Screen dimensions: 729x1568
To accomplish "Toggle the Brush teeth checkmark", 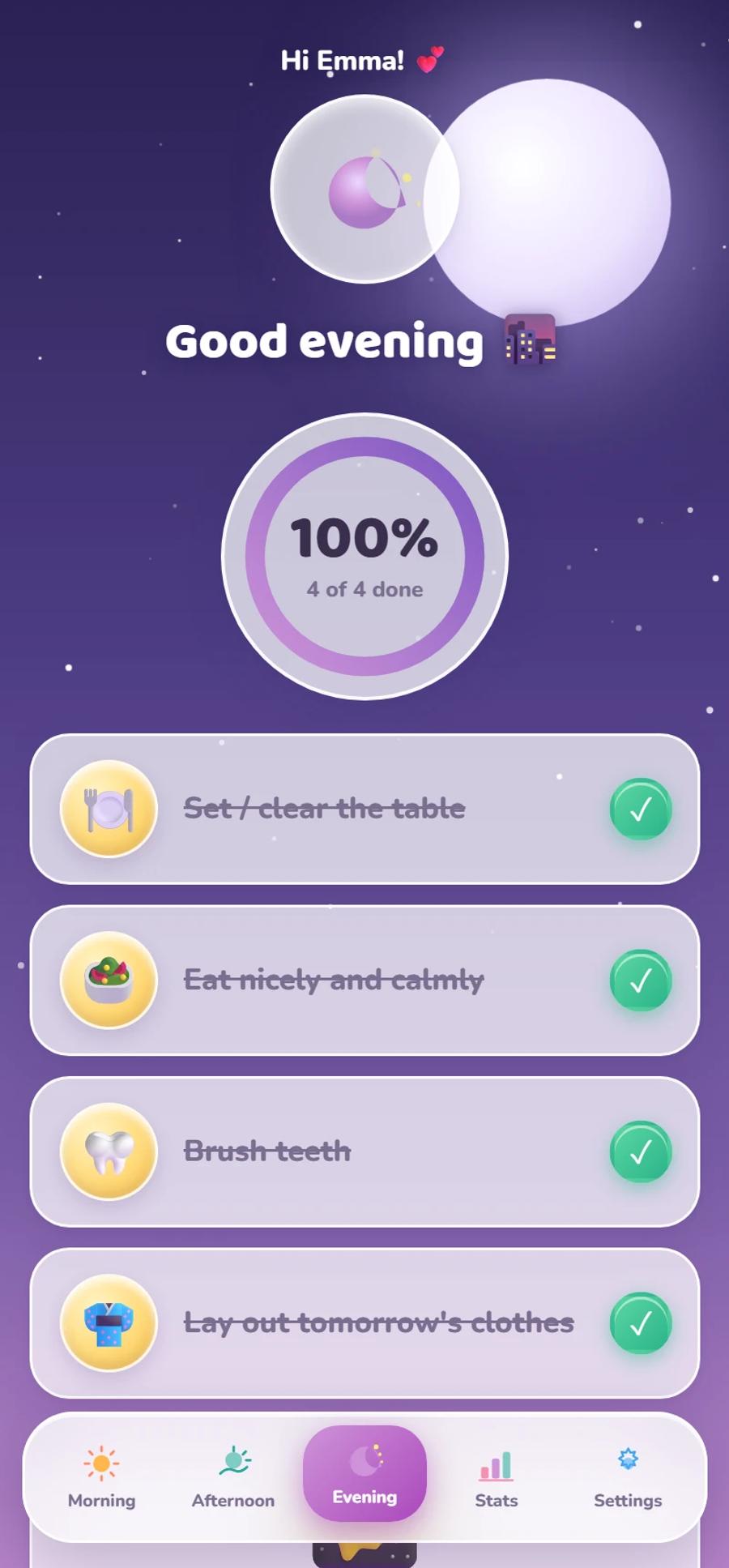I will click(x=640, y=1151).
